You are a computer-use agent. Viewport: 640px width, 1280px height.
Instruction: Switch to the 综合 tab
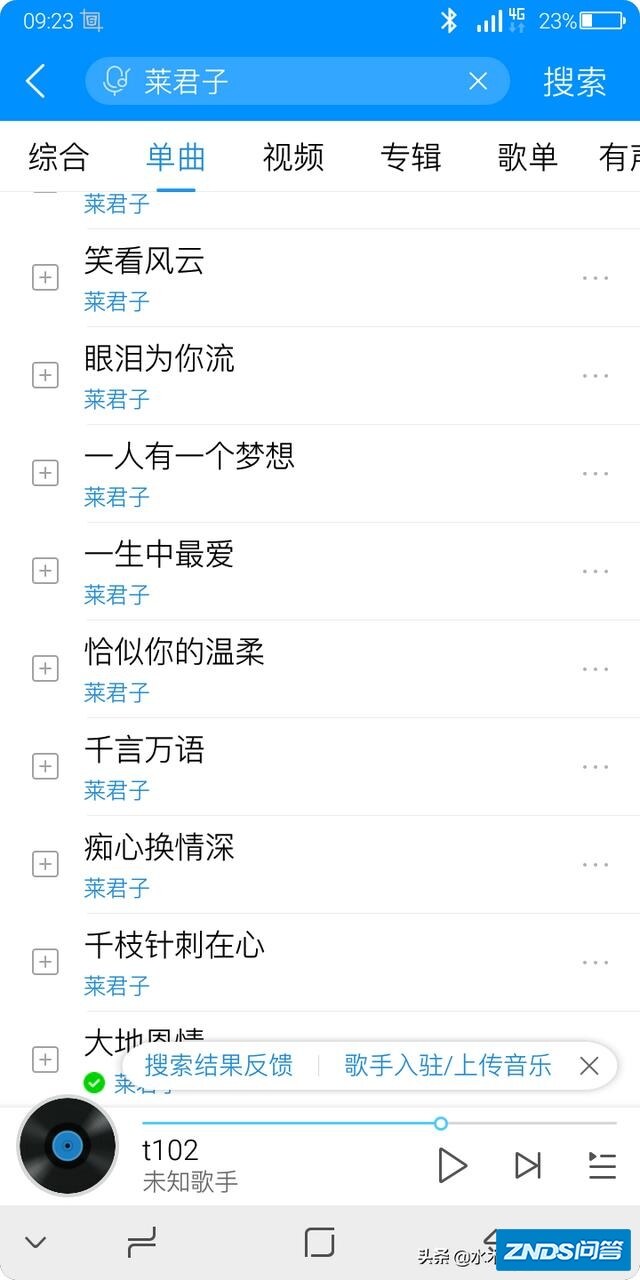pos(58,157)
